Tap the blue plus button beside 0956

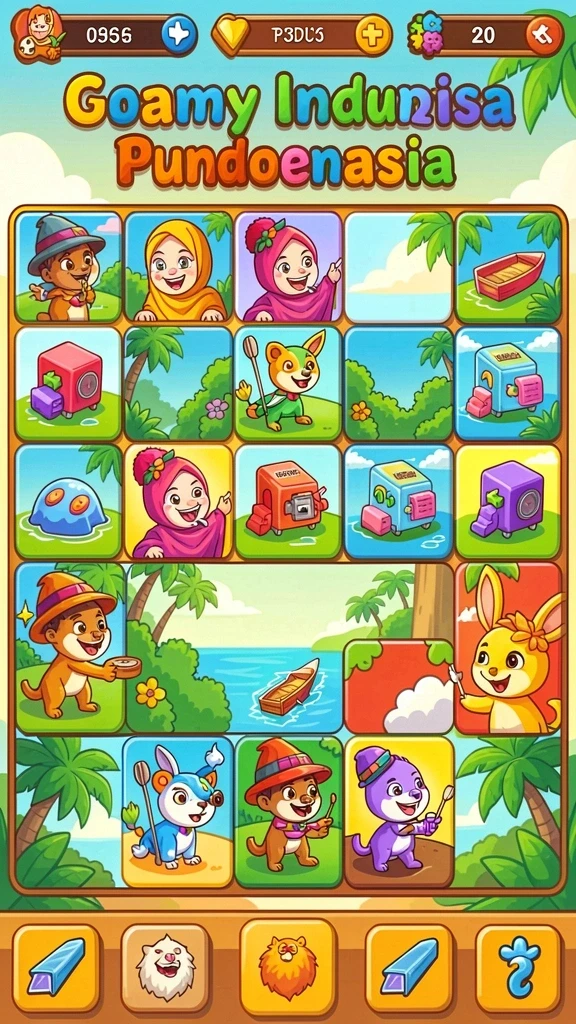pos(178,35)
